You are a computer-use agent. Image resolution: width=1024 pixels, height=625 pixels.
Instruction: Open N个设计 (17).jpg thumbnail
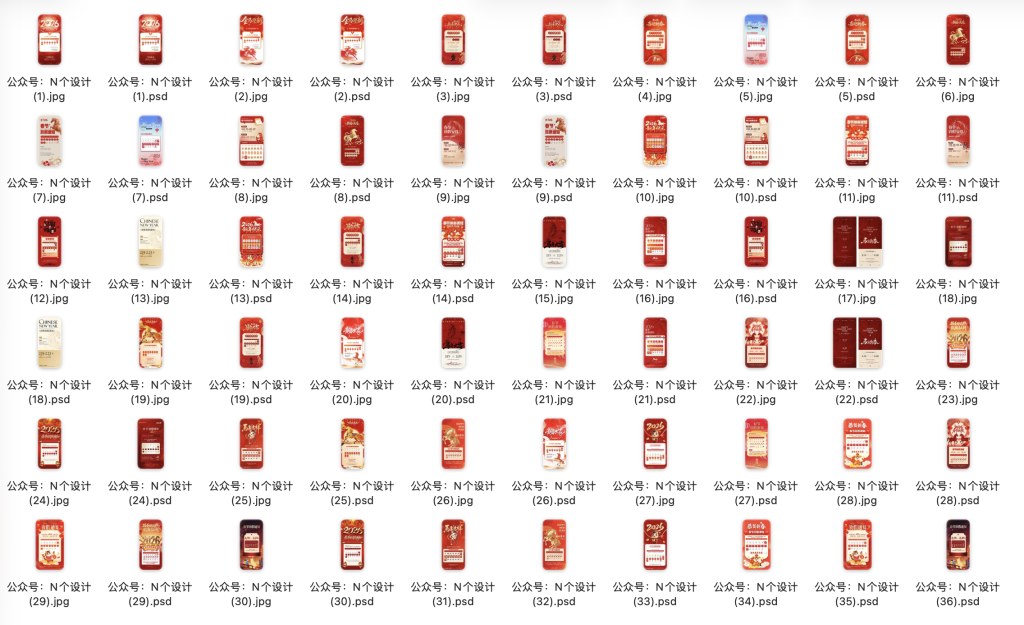point(857,242)
